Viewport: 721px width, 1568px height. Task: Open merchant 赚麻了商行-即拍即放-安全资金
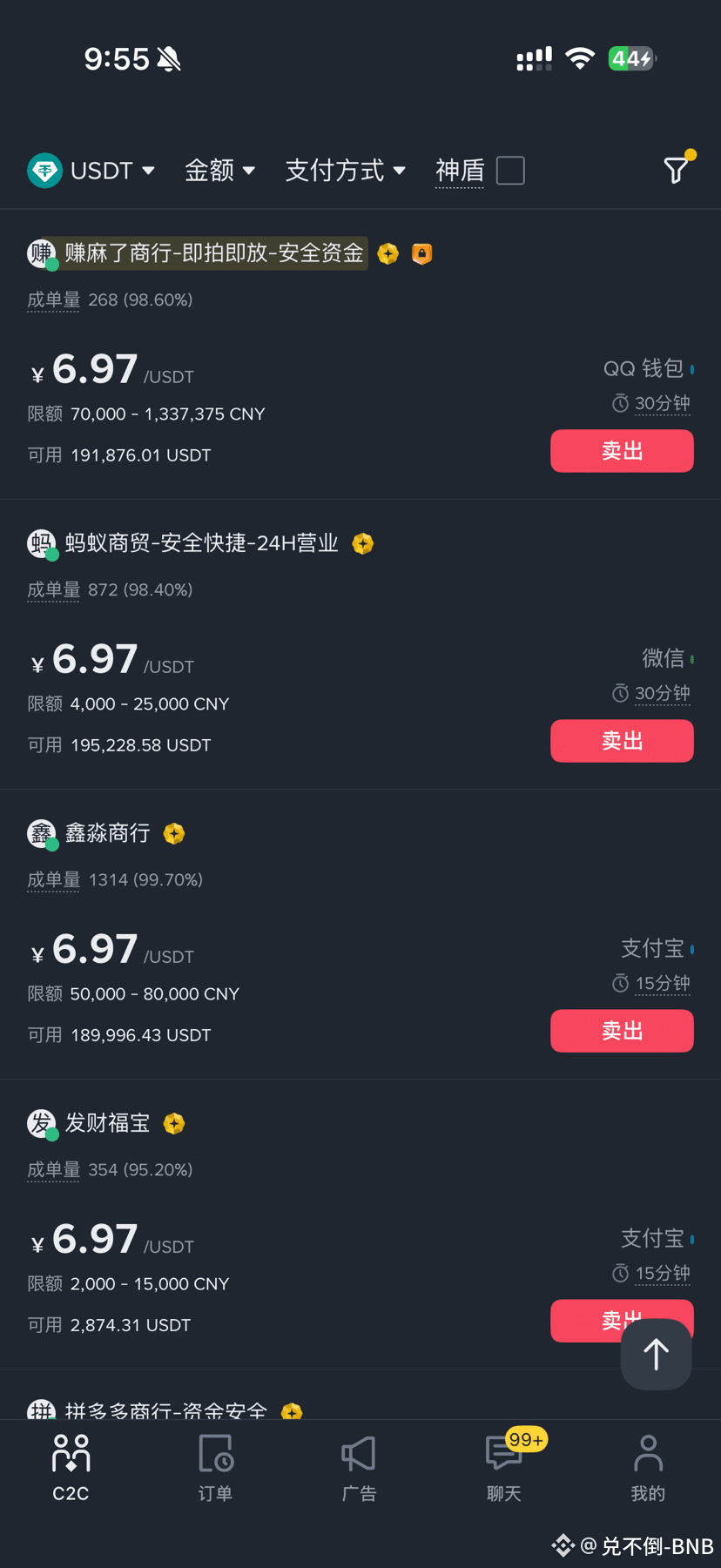pos(213,253)
